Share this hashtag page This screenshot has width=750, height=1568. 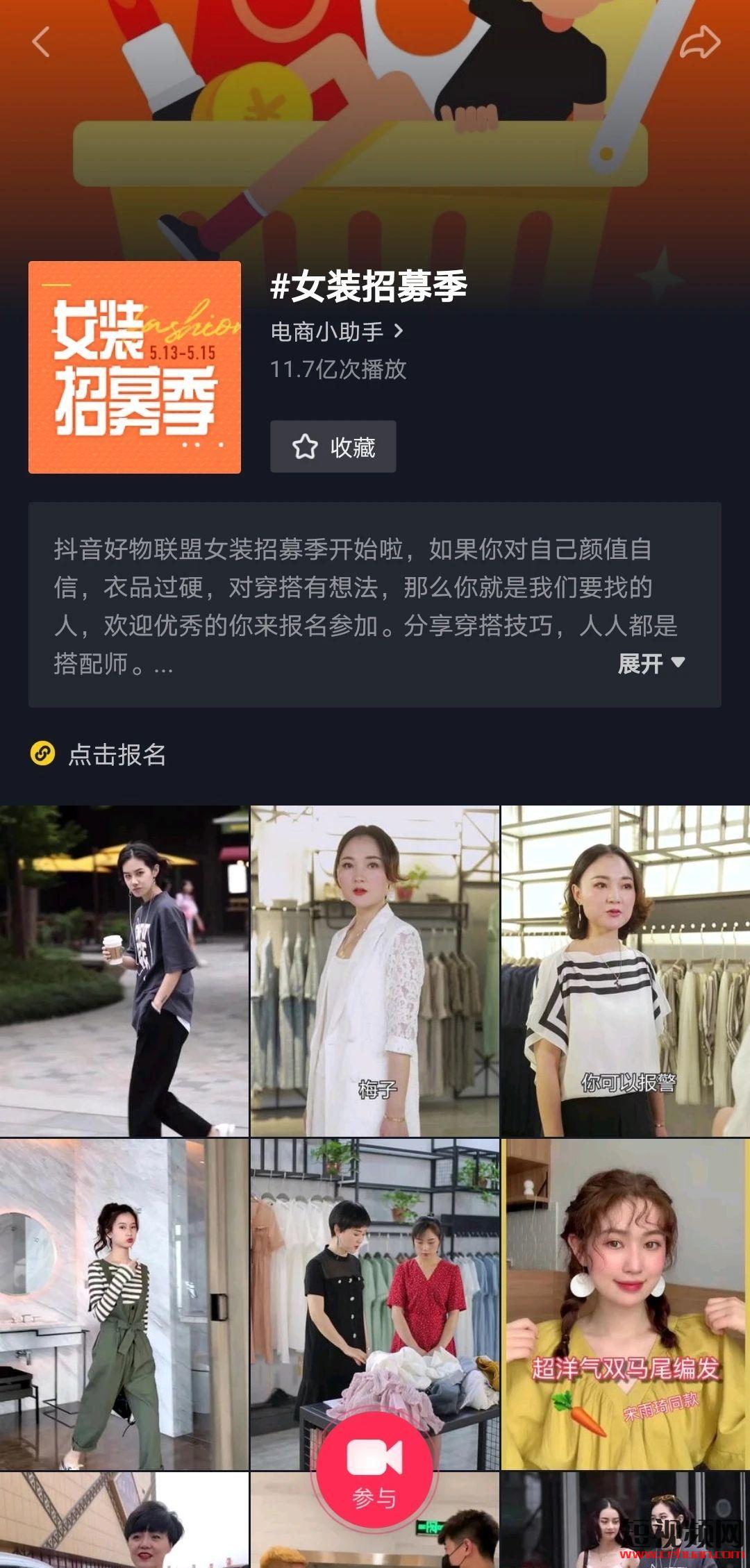click(x=699, y=42)
